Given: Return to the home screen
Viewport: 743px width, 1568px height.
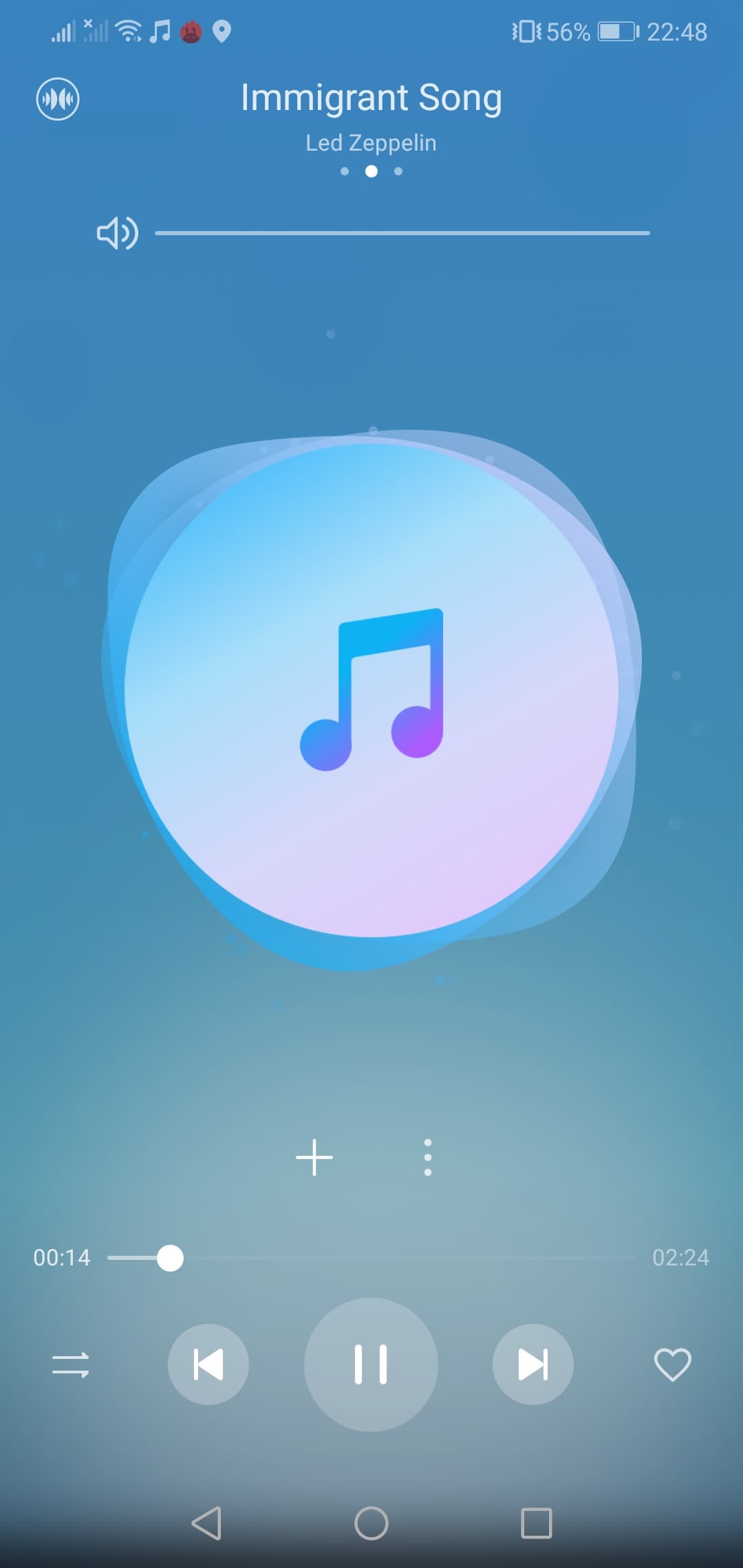Looking at the screenshot, I should [x=371, y=1523].
